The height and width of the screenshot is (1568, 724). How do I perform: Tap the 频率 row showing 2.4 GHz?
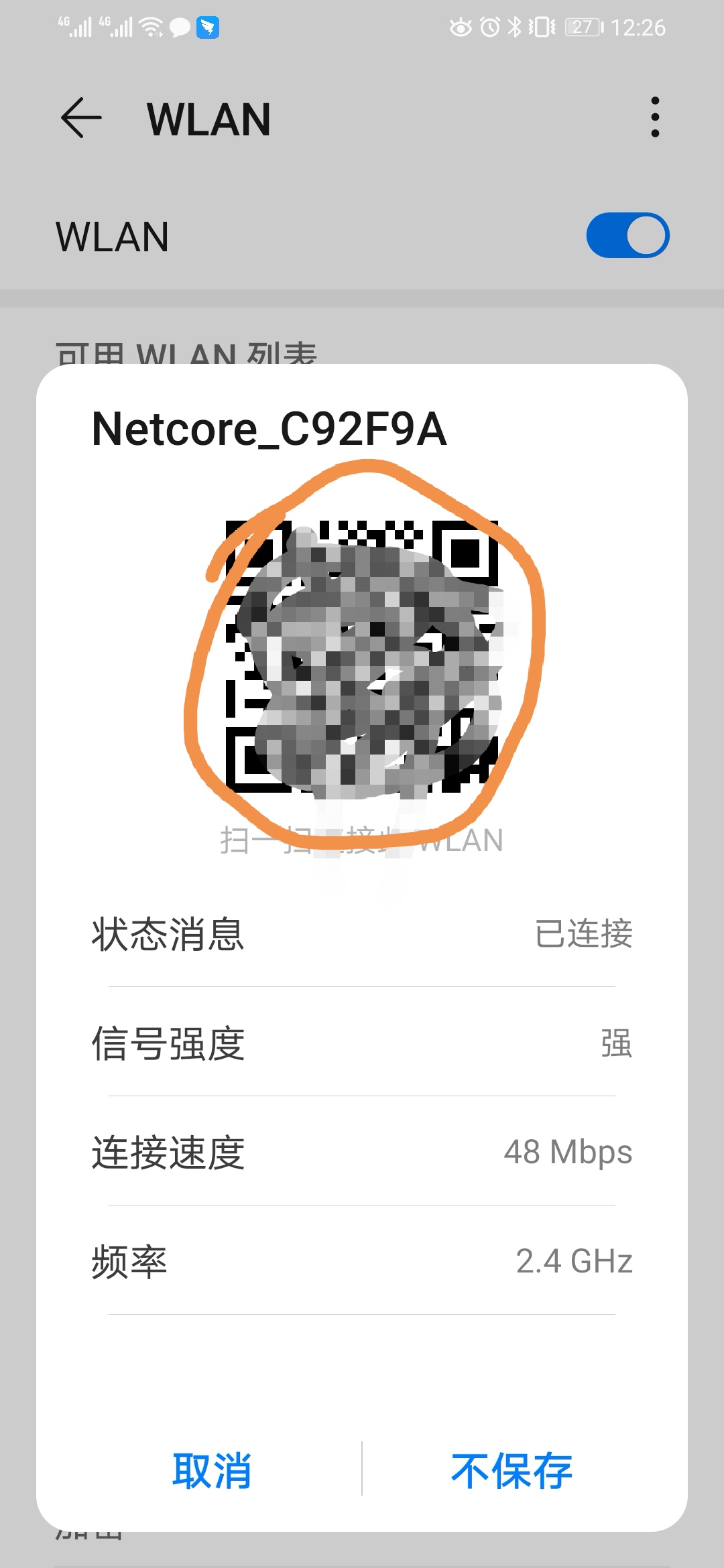tap(362, 1260)
